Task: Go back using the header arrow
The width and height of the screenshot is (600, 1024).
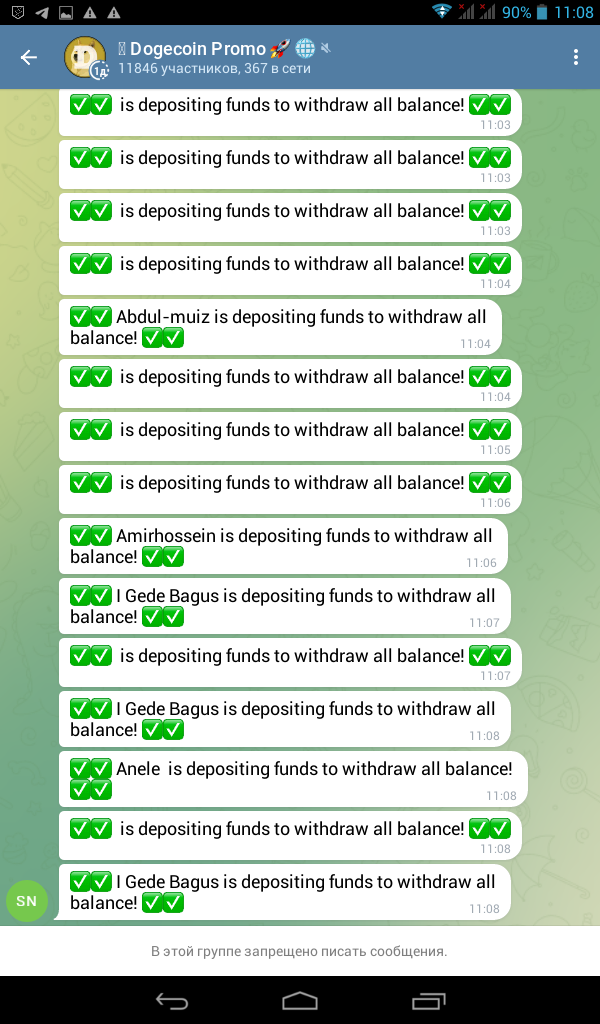Action: 29,57
